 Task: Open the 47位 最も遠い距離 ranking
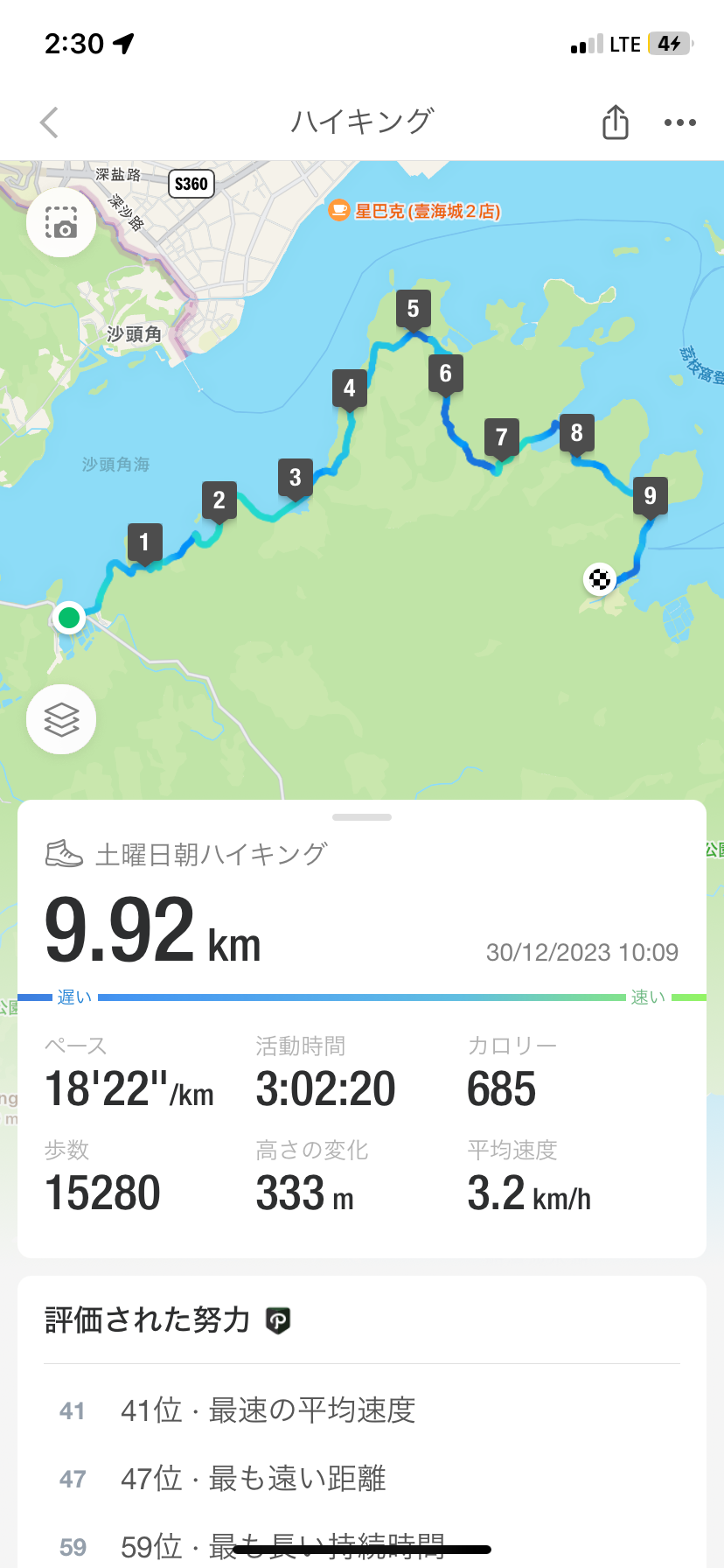pos(254,1478)
